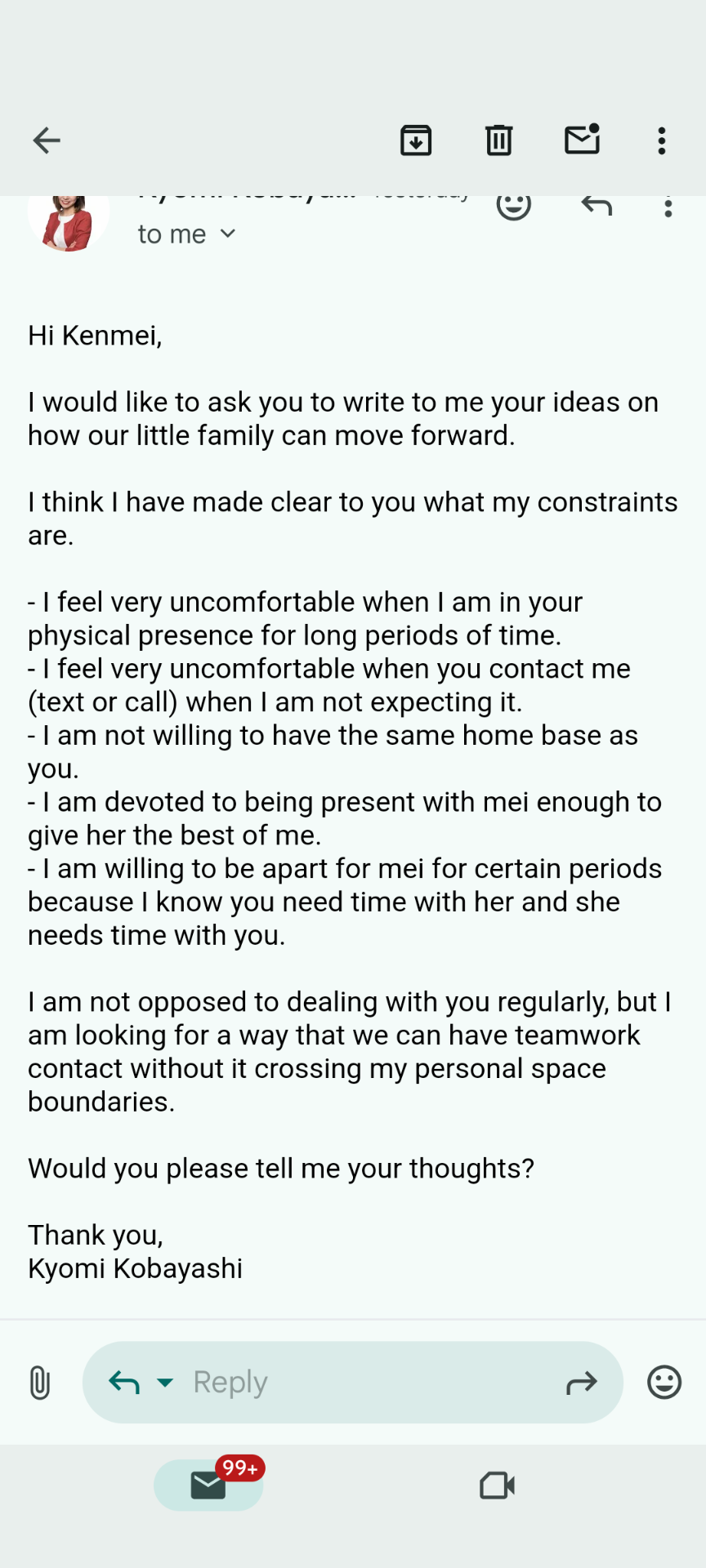
Task: Open the reply type dropdown arrow
Action: click(165, 1383)
